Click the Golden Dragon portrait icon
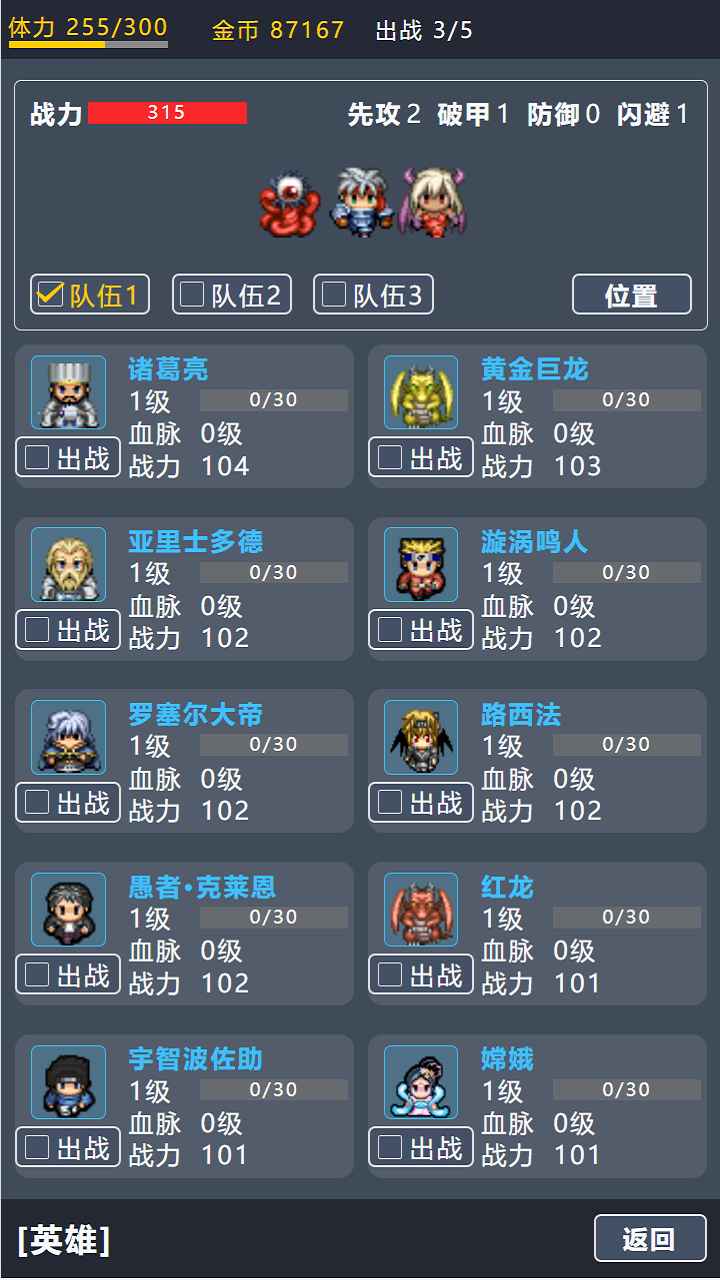720x1280 pixels. coord(420,393)
